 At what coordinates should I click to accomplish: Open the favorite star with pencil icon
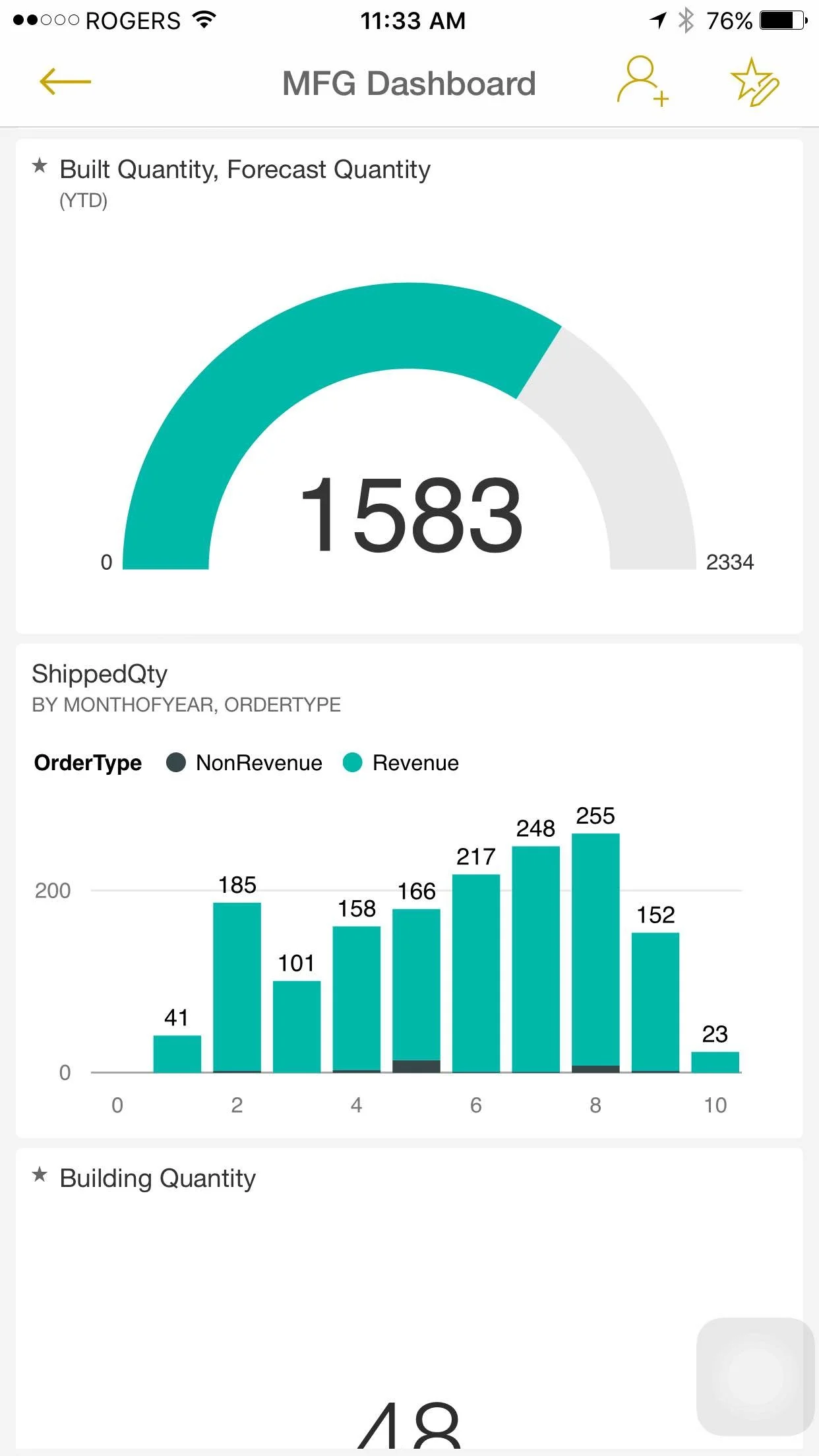click(755, 82)
